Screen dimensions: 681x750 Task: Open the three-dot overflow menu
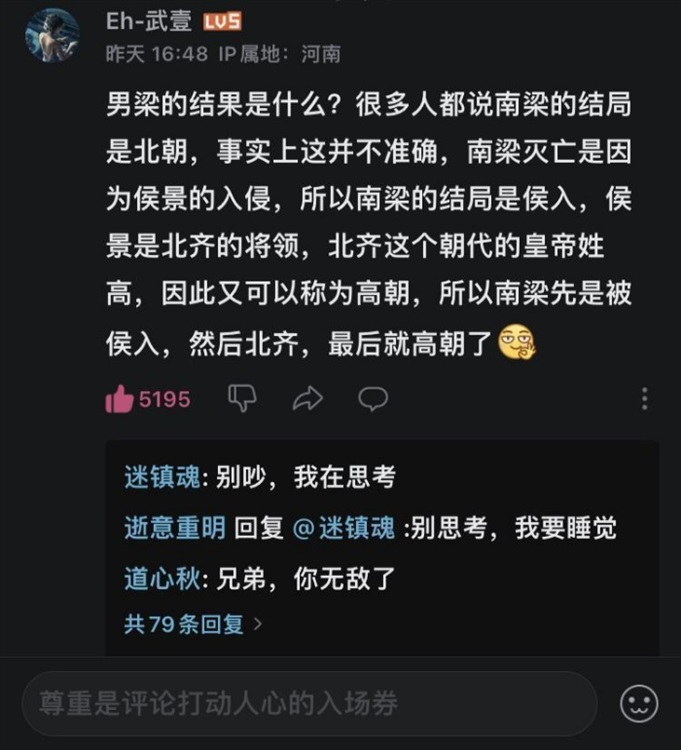coord(644,399)
